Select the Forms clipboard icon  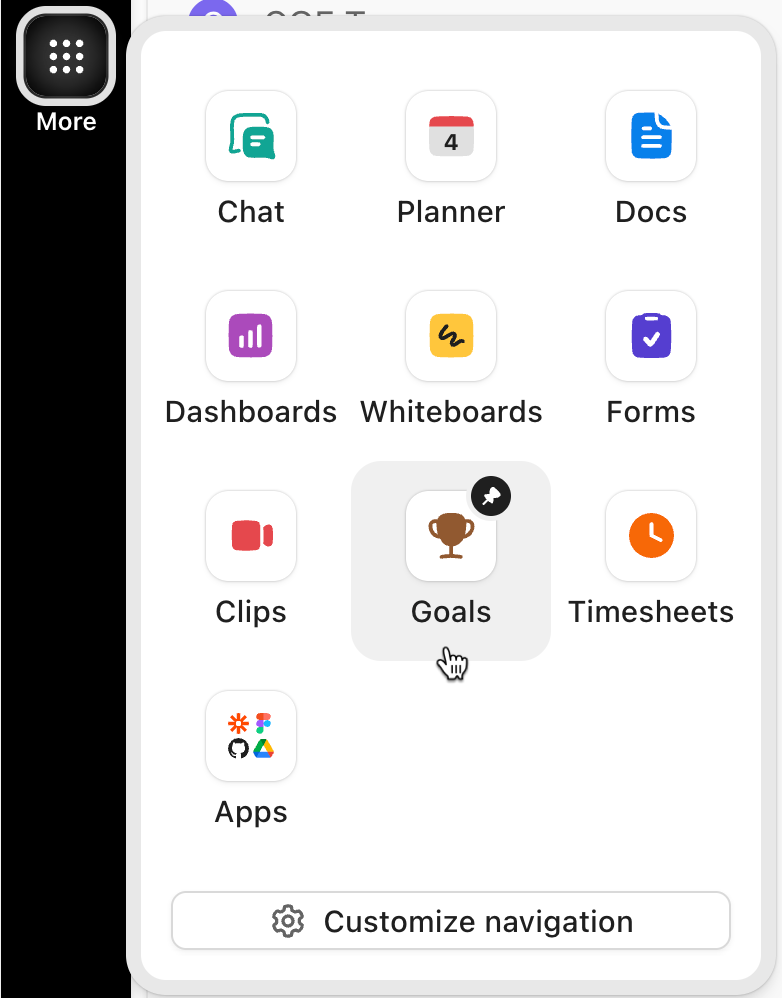point(650,337)
